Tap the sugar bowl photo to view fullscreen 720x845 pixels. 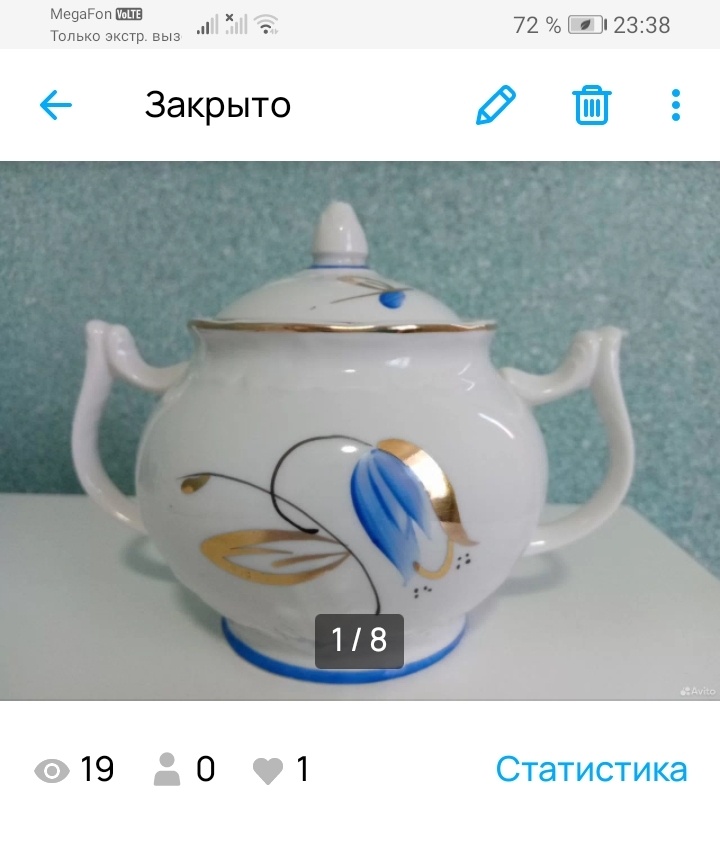360,430
